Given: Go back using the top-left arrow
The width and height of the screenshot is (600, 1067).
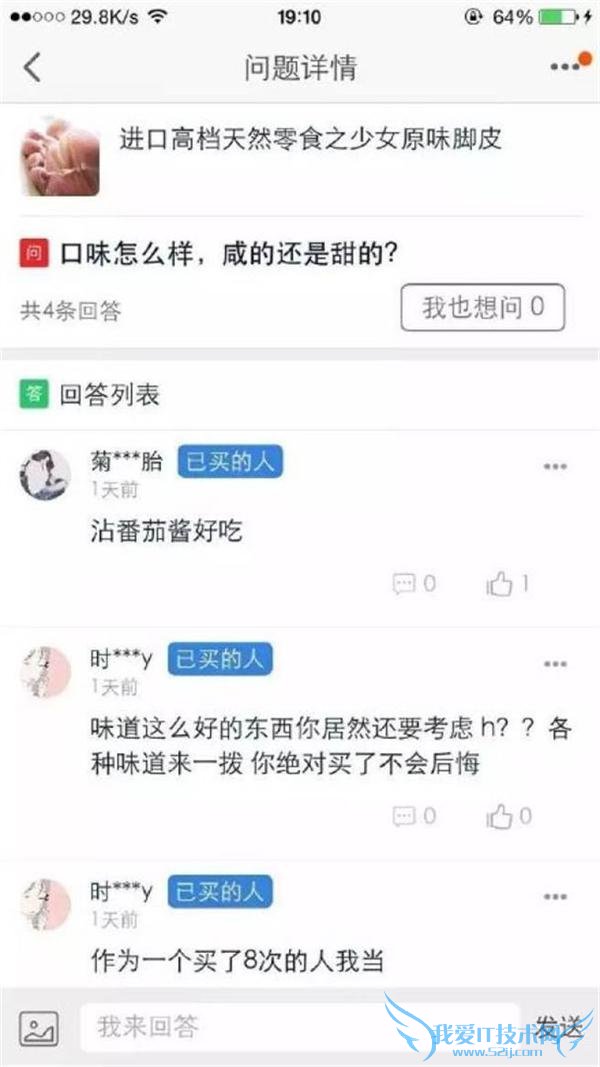Looking at the screenshot, I should click(33, 67).
